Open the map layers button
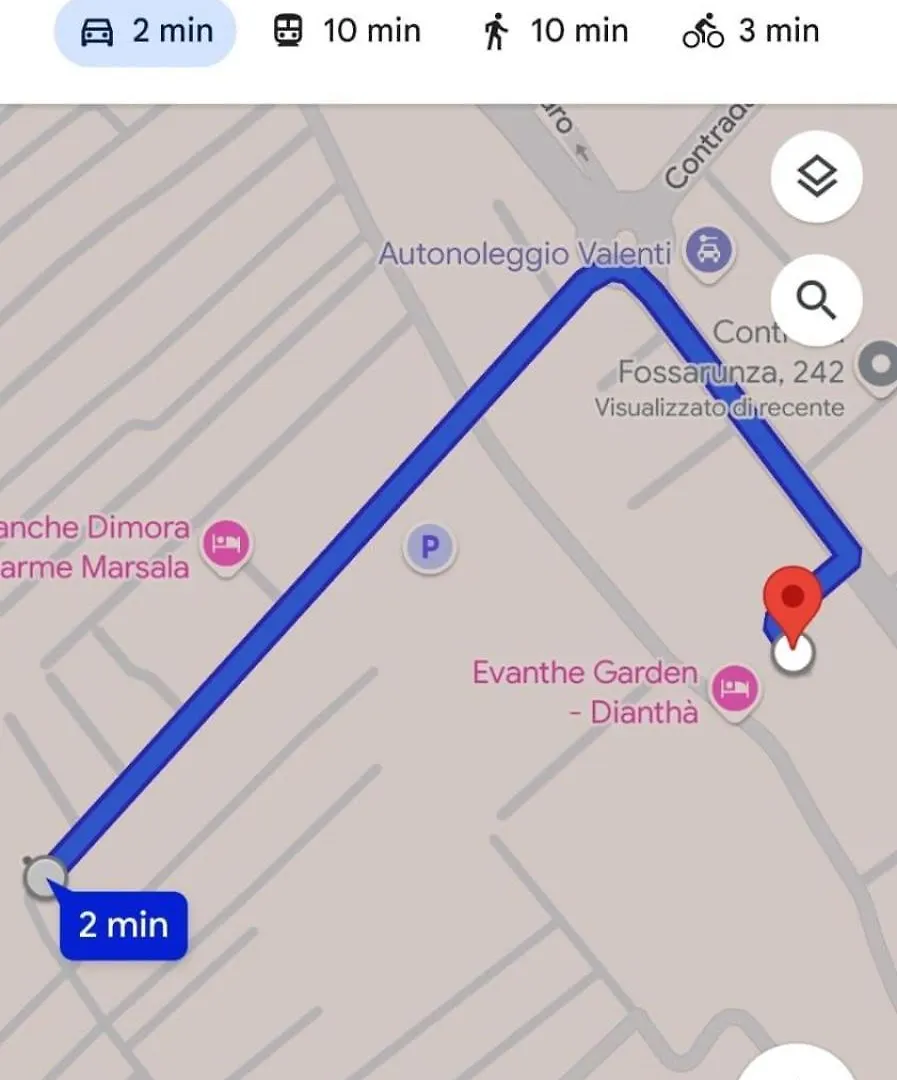 pos(816,179)
